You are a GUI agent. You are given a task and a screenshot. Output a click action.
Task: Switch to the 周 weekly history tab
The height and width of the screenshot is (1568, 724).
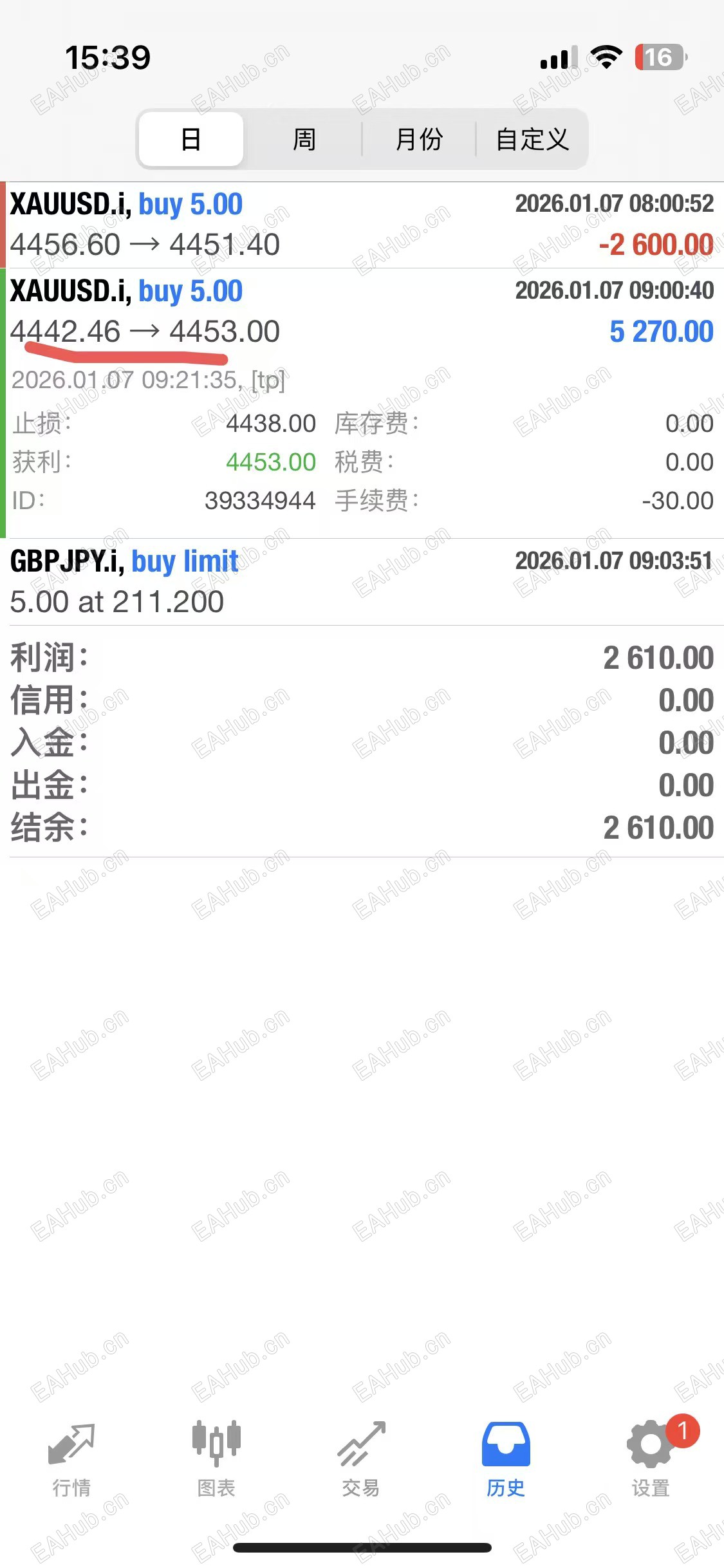(304, 139)
